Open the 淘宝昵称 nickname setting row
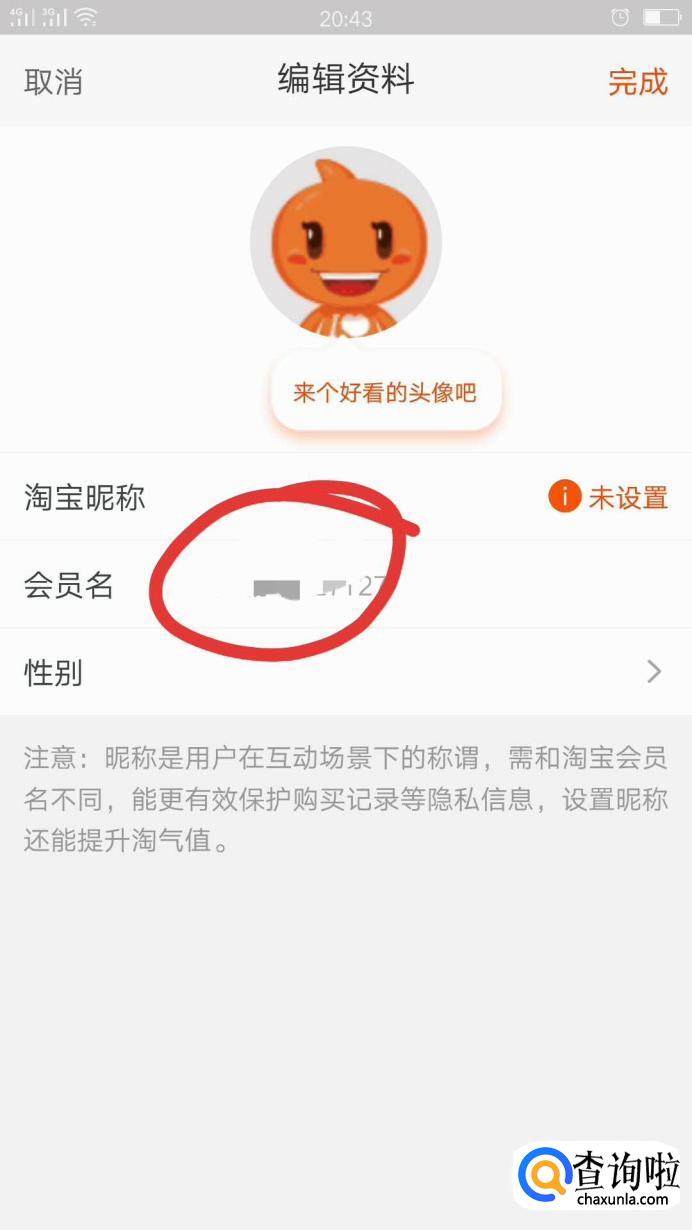 [345, 497]
